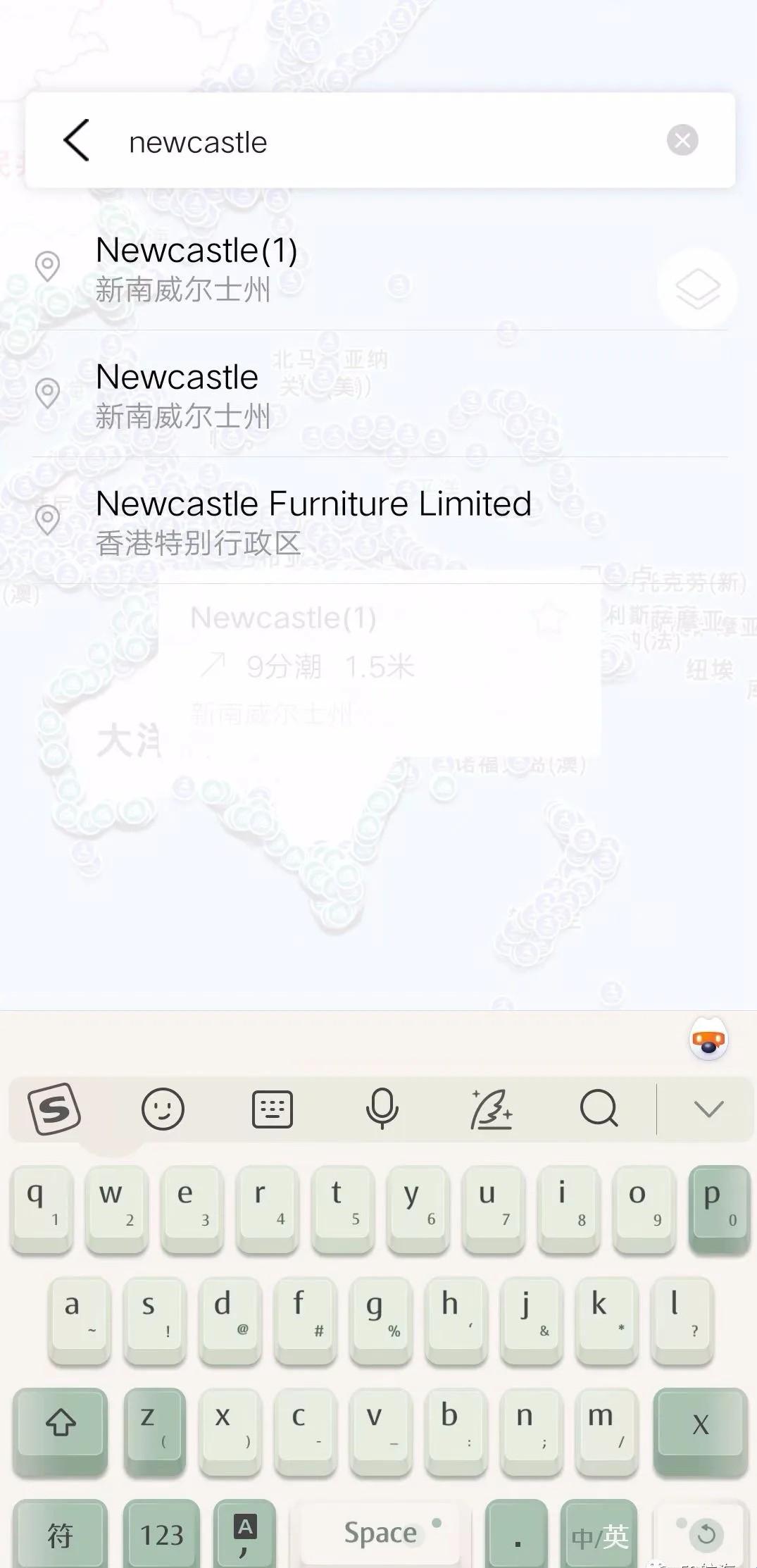Tap the keyboard's magnifier search icon

[x=599, y=1109]
